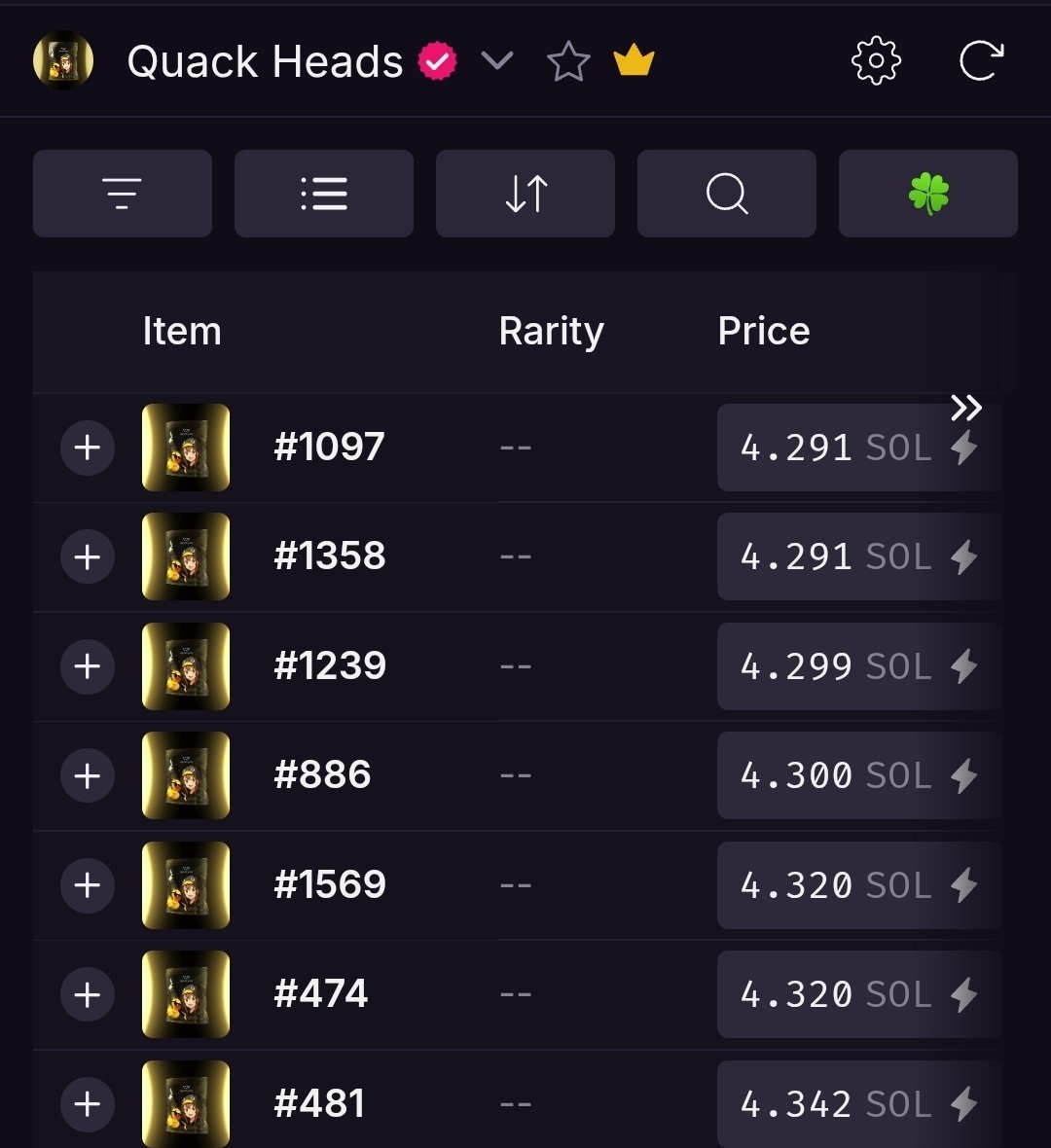
Task: Buy #1239 for 4.299 SOL
Action: [x=858, y=666]
